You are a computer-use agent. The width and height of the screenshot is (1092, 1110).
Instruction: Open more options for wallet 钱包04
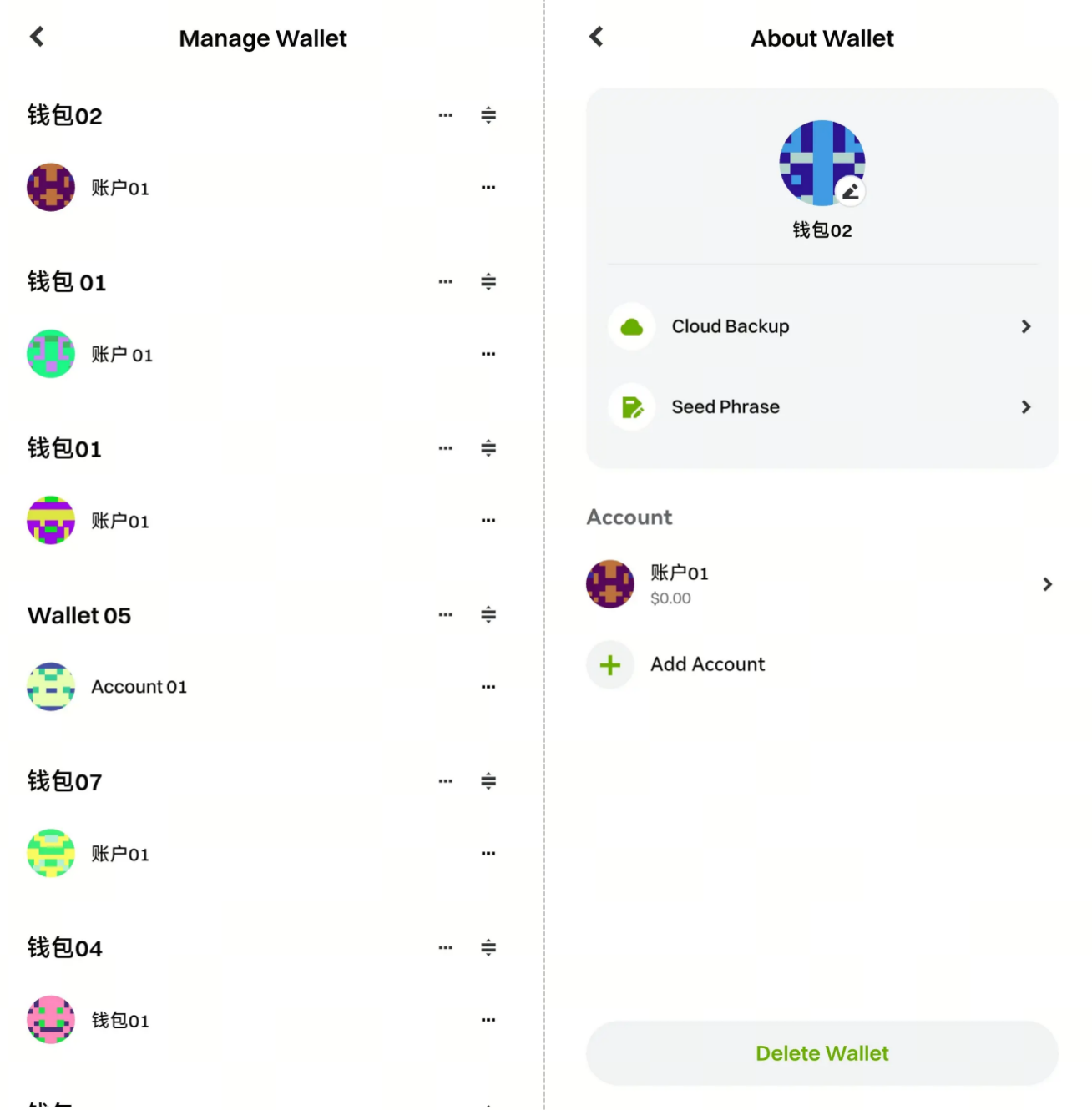coord(445,947)
